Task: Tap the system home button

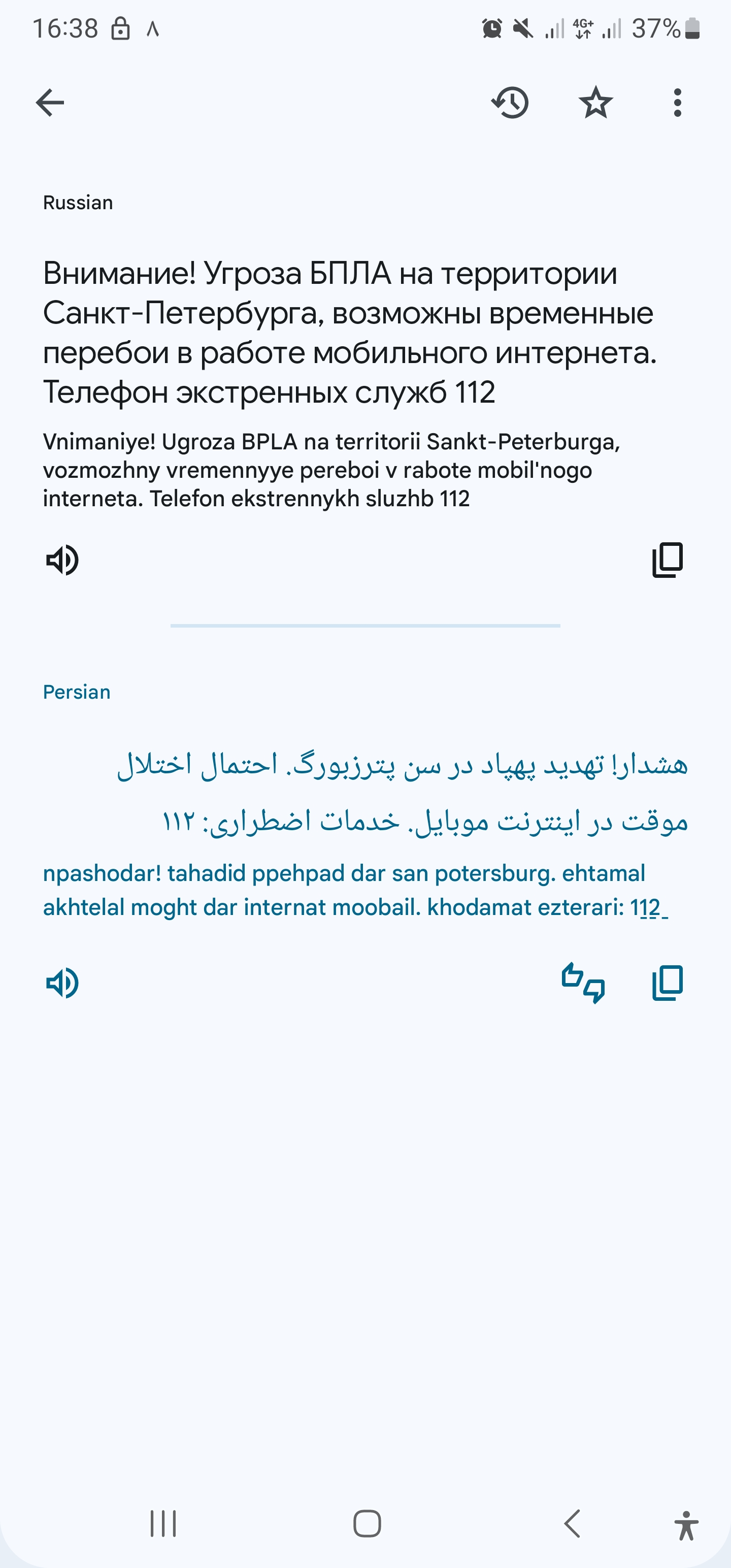Action: (367, 1523)
